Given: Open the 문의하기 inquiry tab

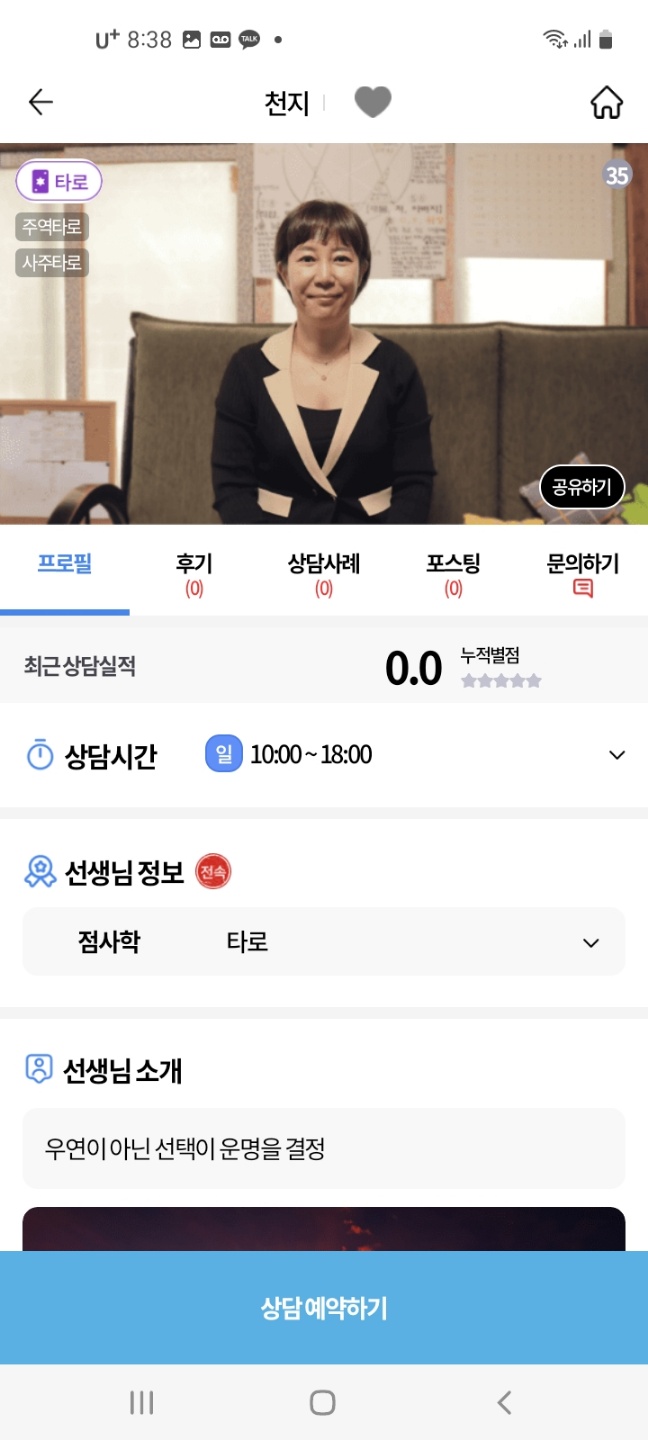Looking at the screenshot, I should coord(583,573).
